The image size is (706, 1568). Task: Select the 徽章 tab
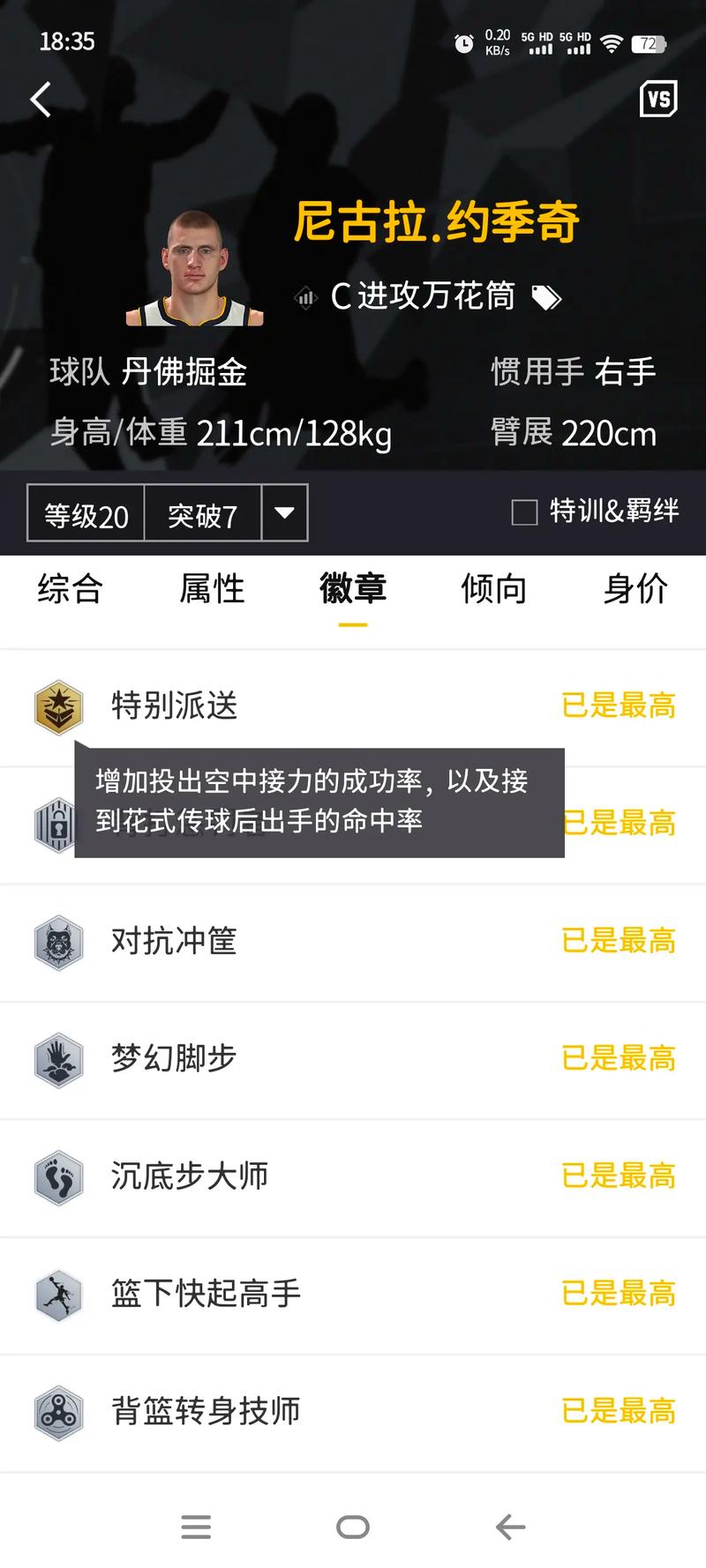pos(353,589)
